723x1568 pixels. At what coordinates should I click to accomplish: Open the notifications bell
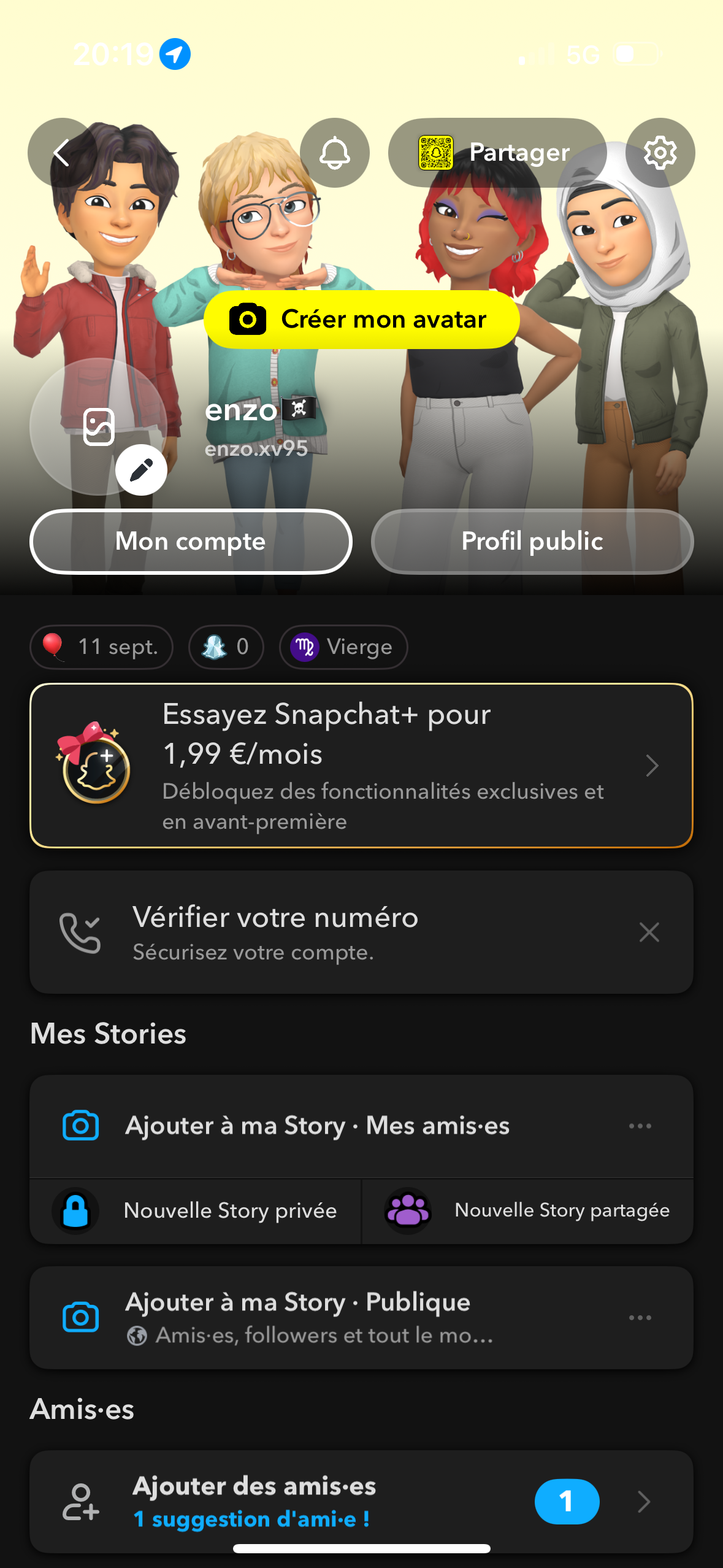point(334,153)
